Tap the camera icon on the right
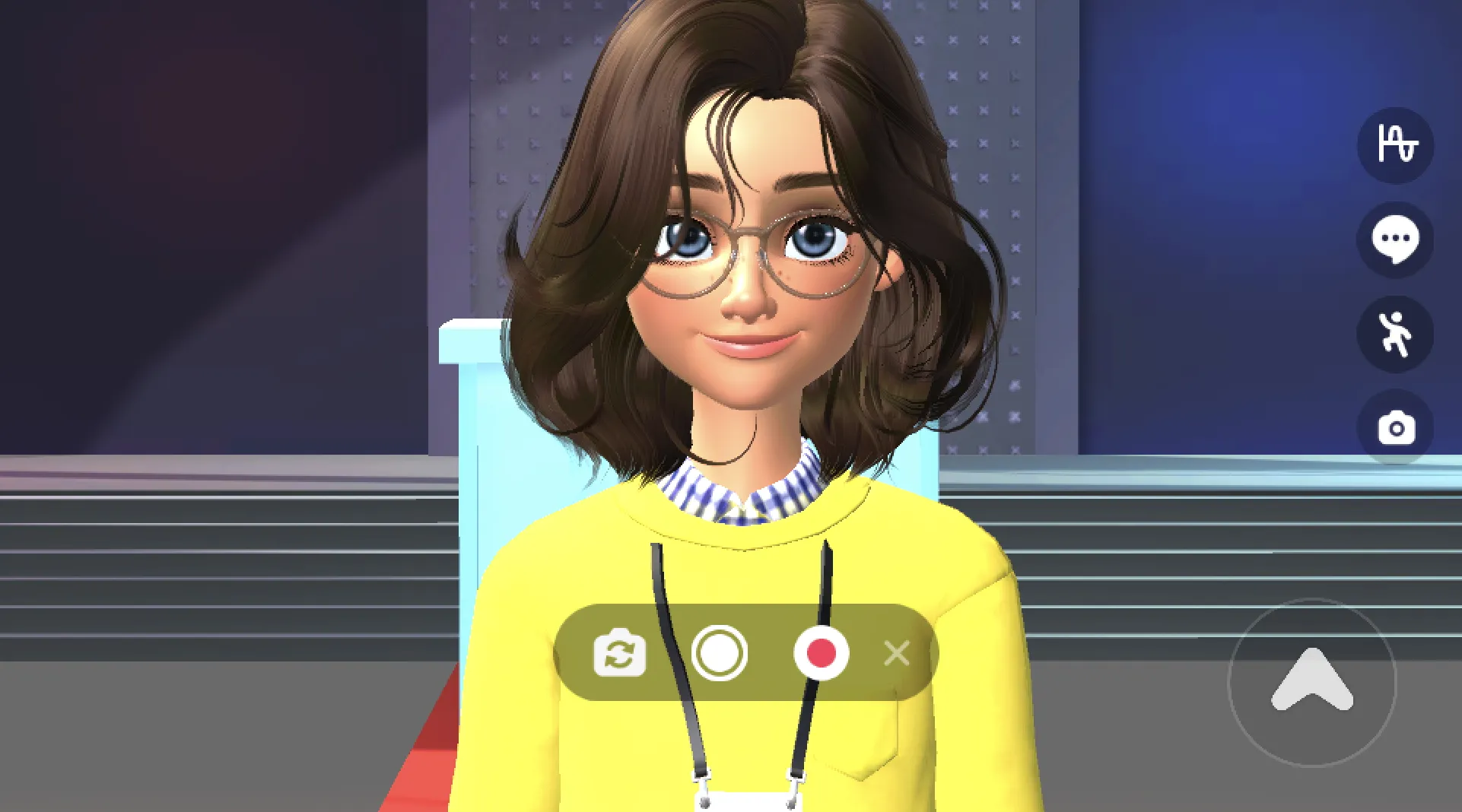The image size is (1462, 812). pyautogui.click(x=1396, y=428)
